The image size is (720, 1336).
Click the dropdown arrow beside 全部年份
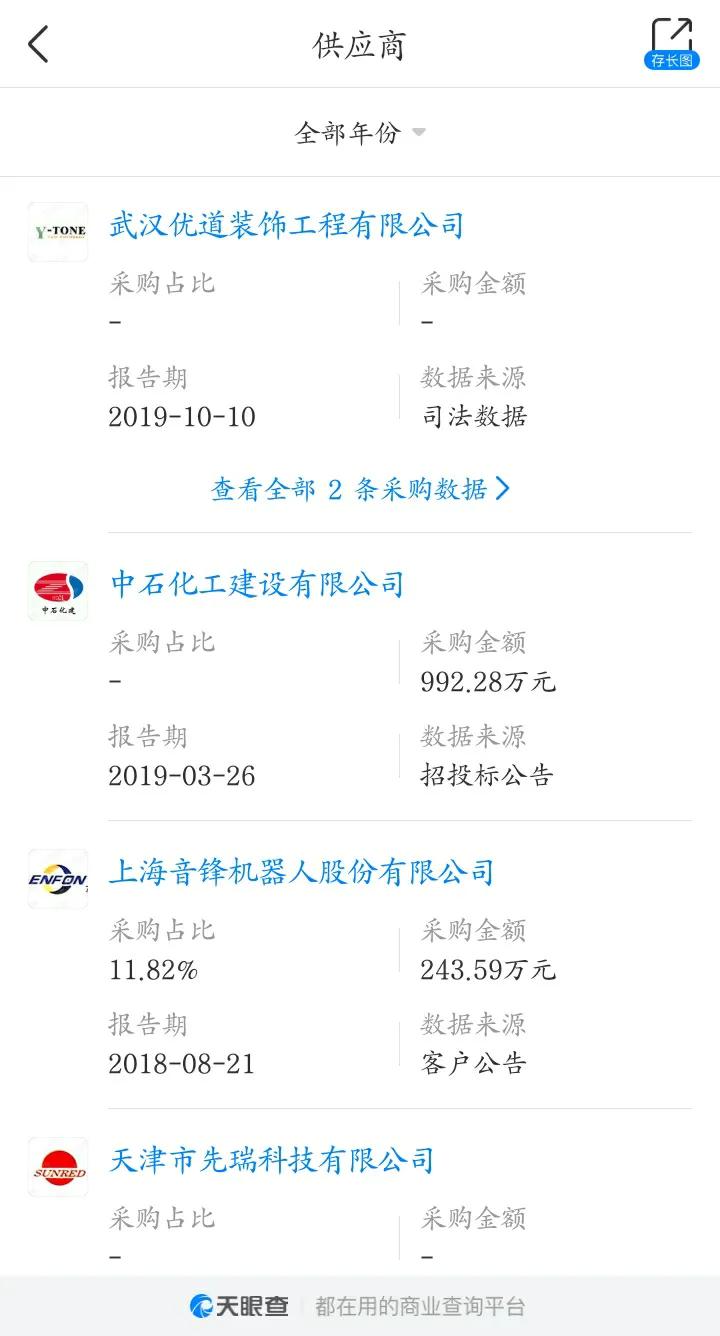pos(419,132)
